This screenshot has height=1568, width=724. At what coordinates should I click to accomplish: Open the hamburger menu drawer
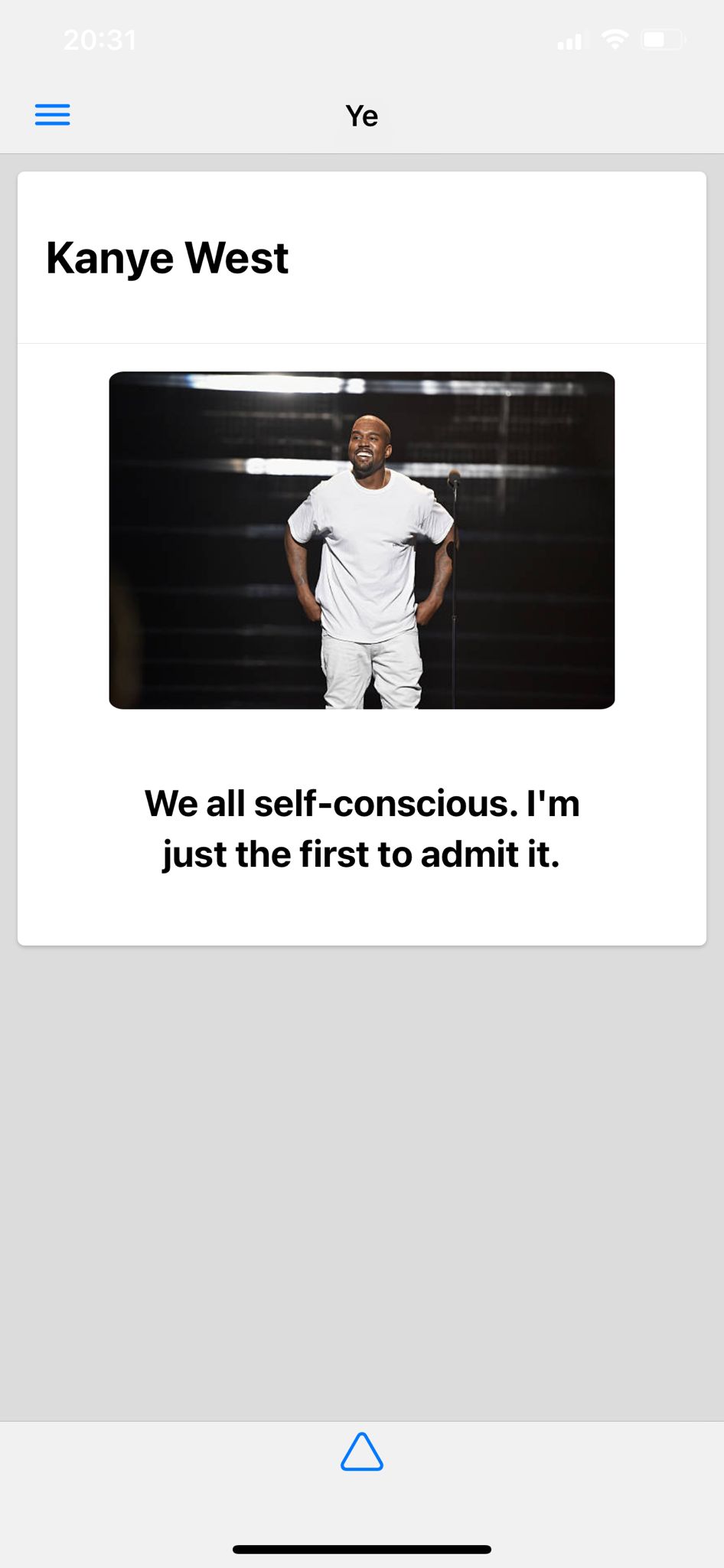tap(52, 115)
